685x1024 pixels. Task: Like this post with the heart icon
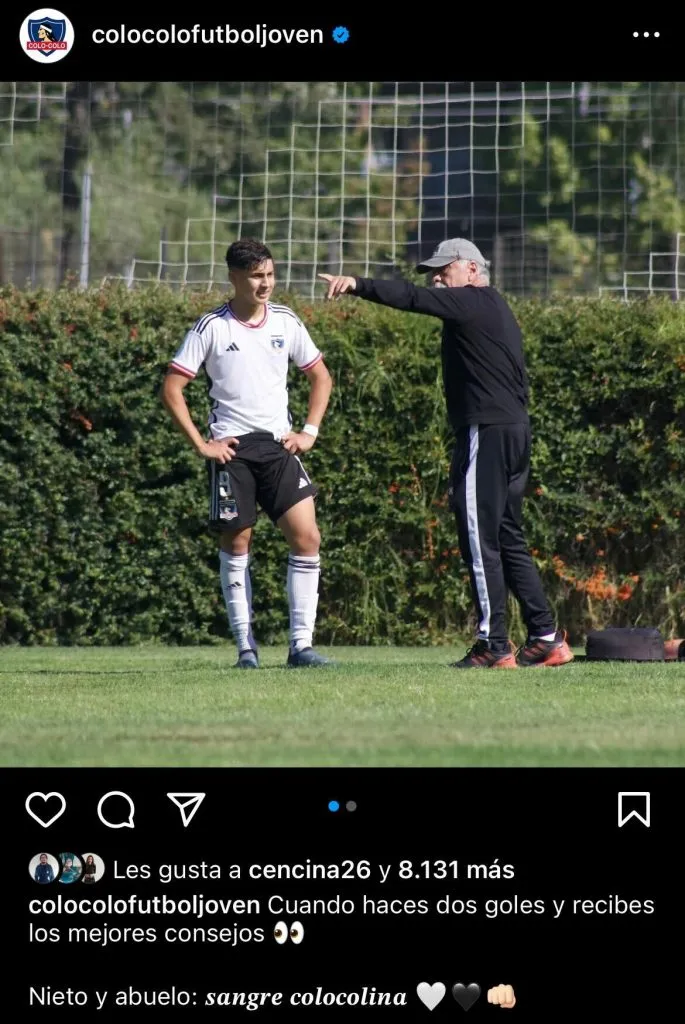coord(45,809)
